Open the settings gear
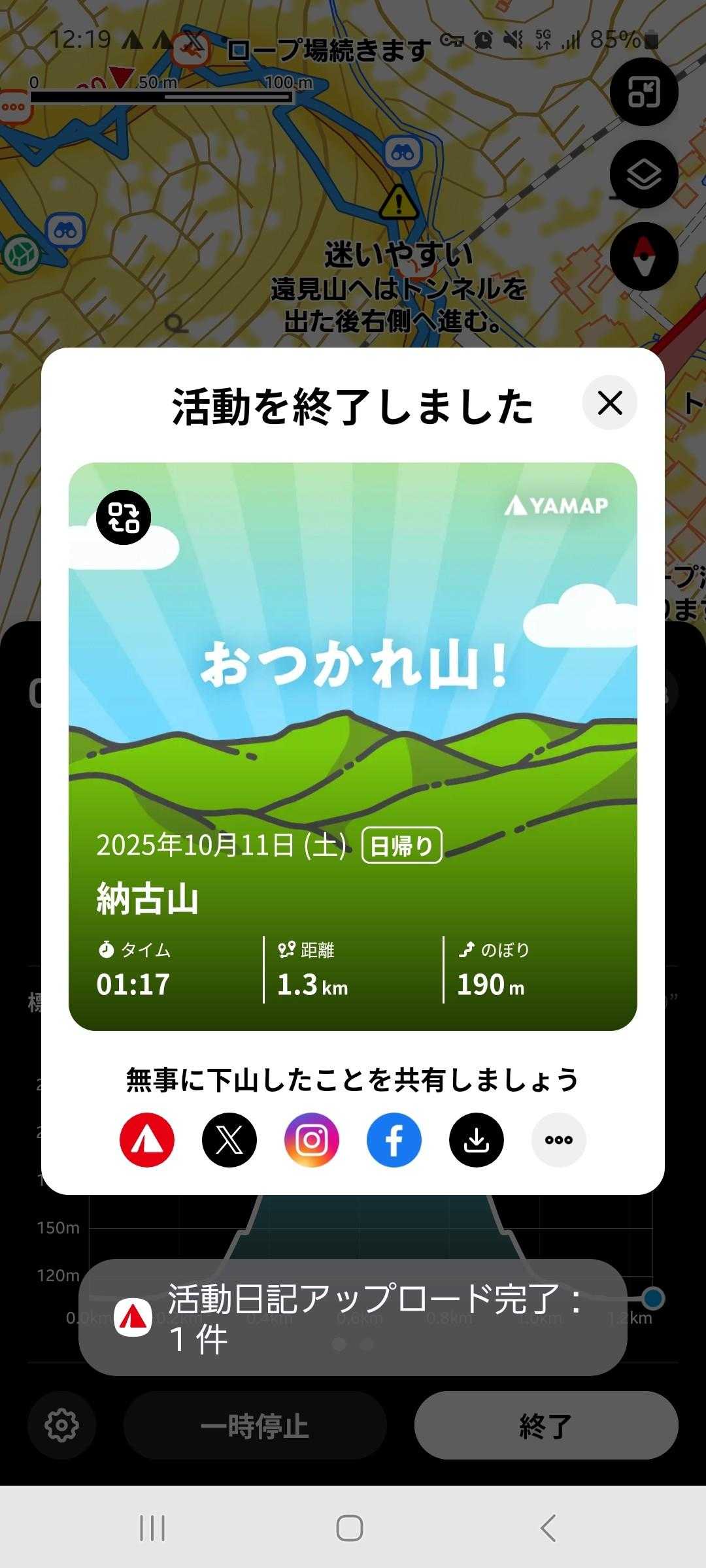The width and height of the screenshot is (706, 1568). pos(62,1425)
